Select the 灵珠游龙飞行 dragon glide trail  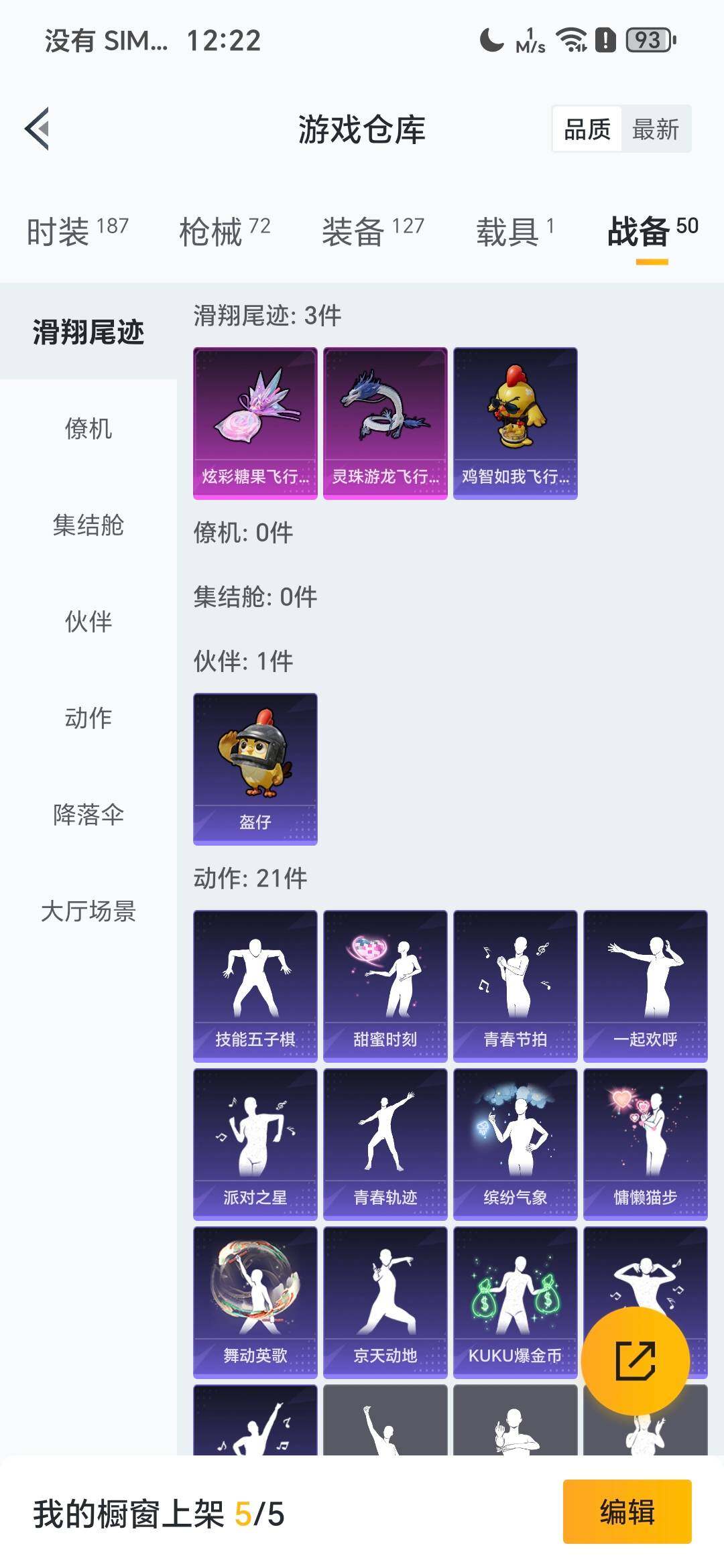tap(385, 422)
